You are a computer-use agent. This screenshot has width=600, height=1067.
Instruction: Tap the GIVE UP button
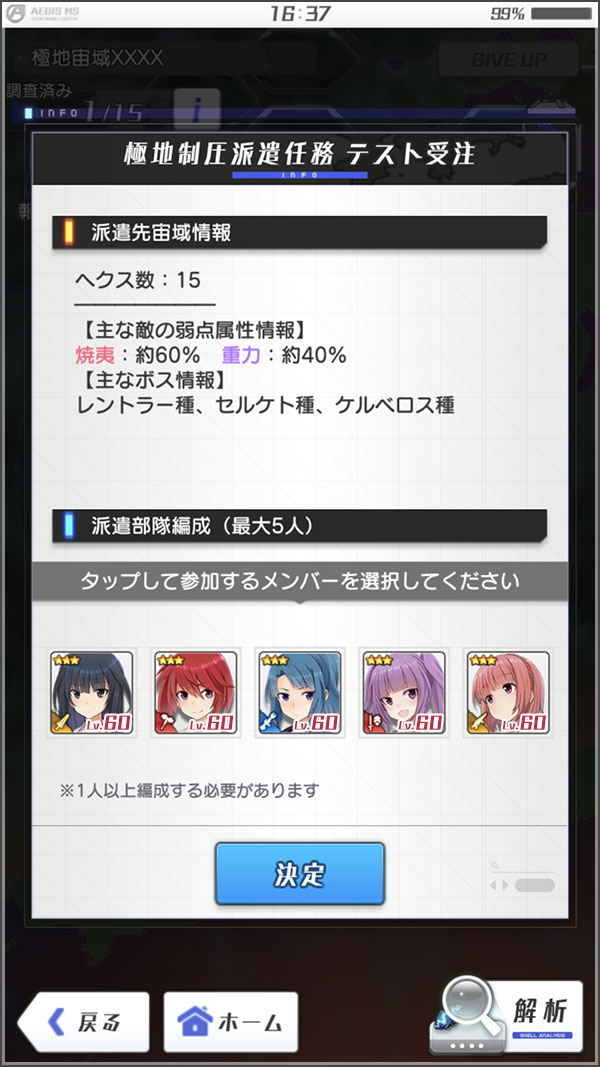point(510,60)
